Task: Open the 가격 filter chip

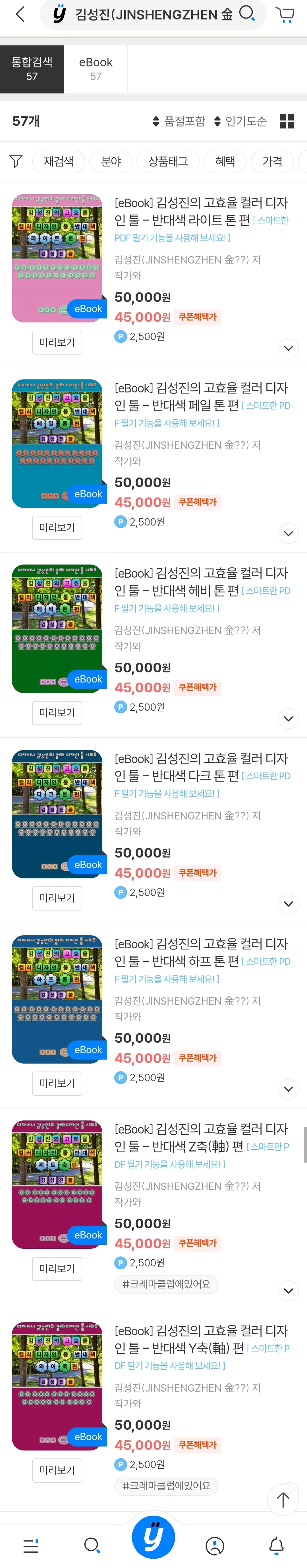Action: coord(272,161)
